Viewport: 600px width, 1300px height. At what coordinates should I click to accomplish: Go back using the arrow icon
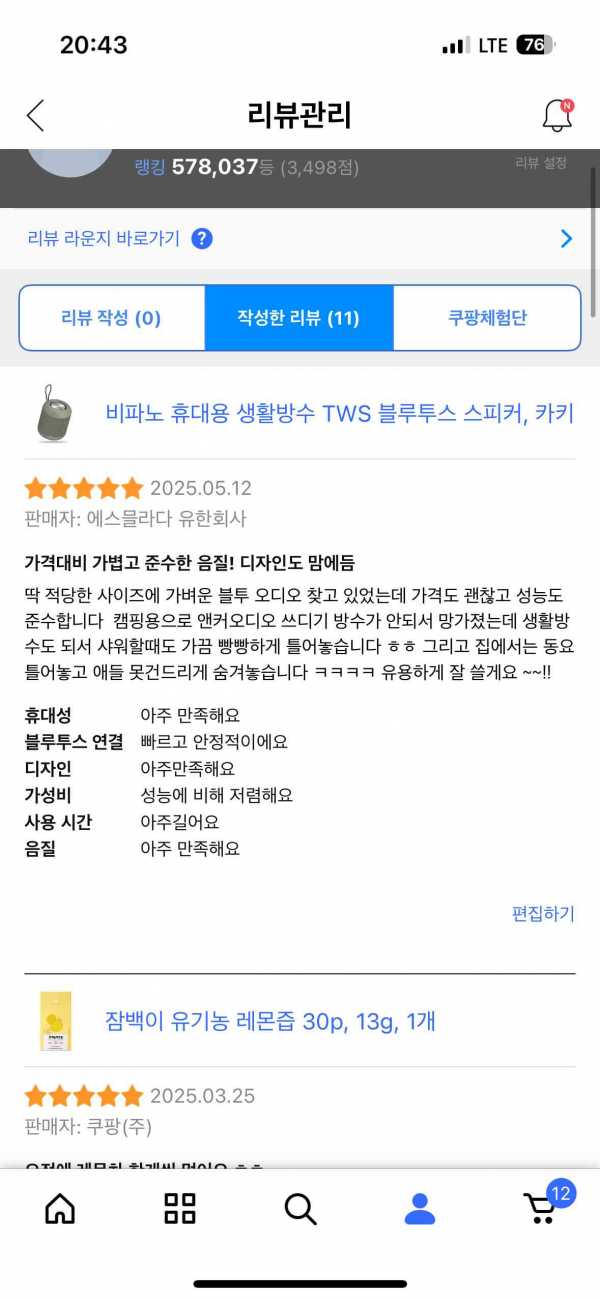[35, 115]
